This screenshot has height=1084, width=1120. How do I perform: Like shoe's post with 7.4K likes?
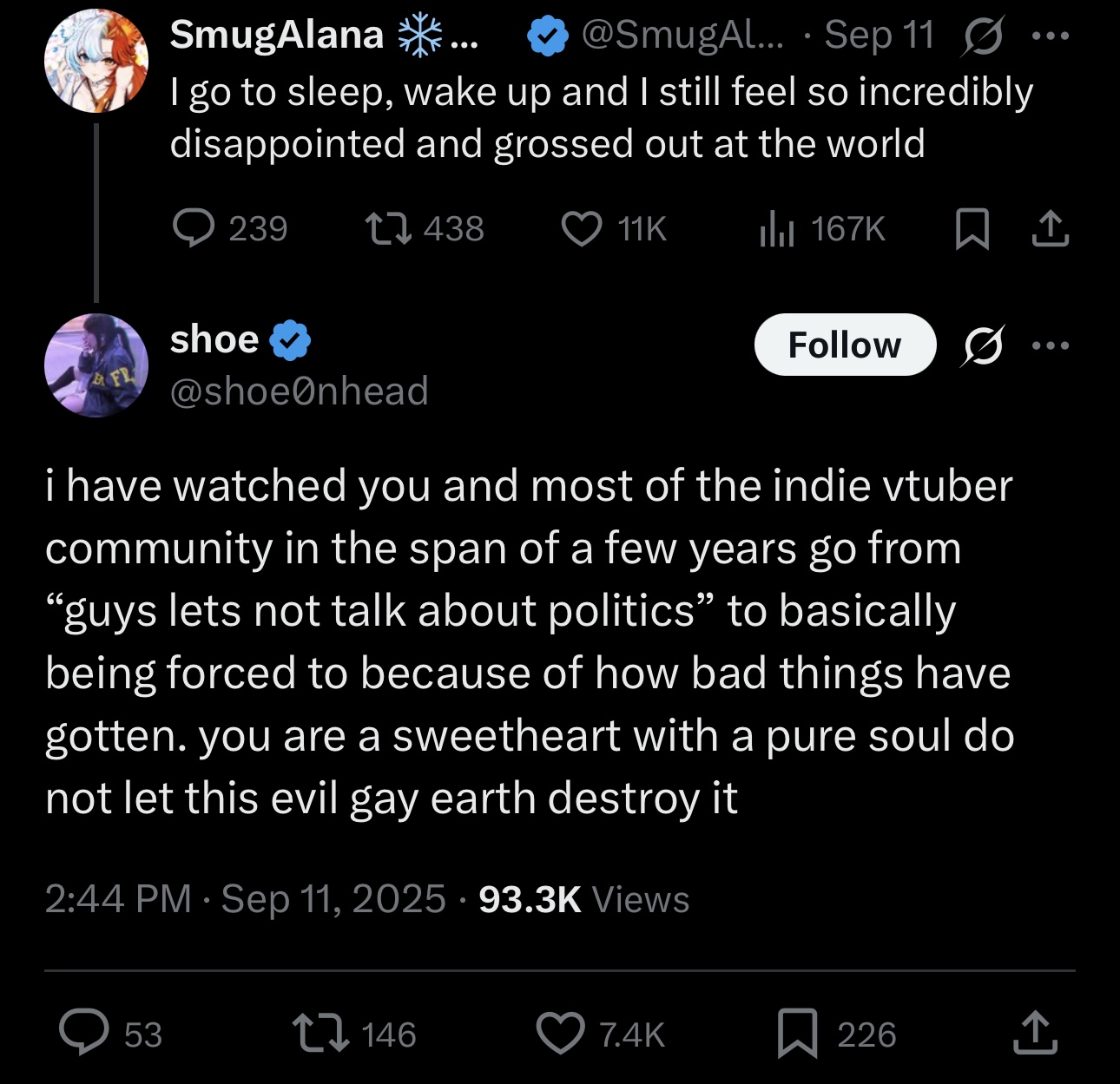[x=560, y=1033]
